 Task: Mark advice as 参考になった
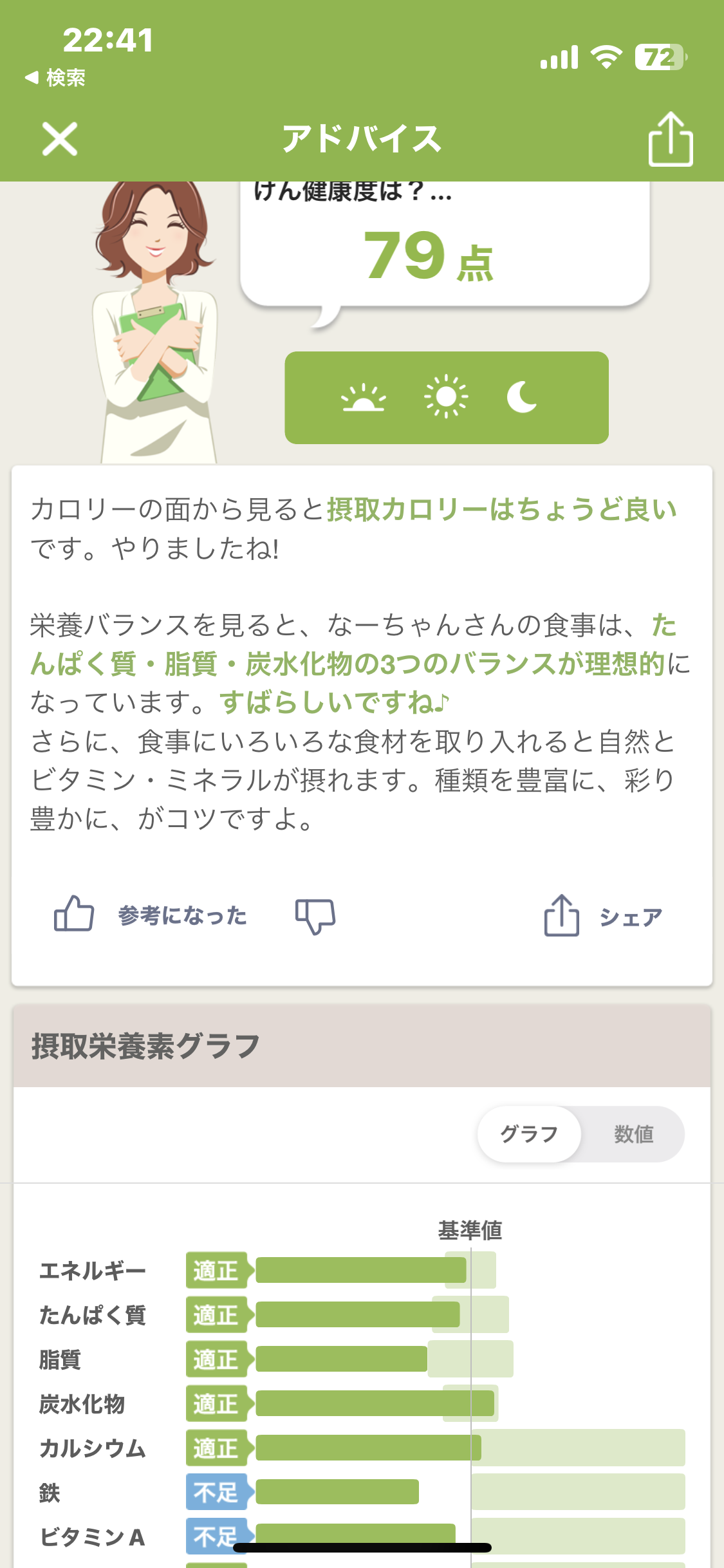(151, 915)
